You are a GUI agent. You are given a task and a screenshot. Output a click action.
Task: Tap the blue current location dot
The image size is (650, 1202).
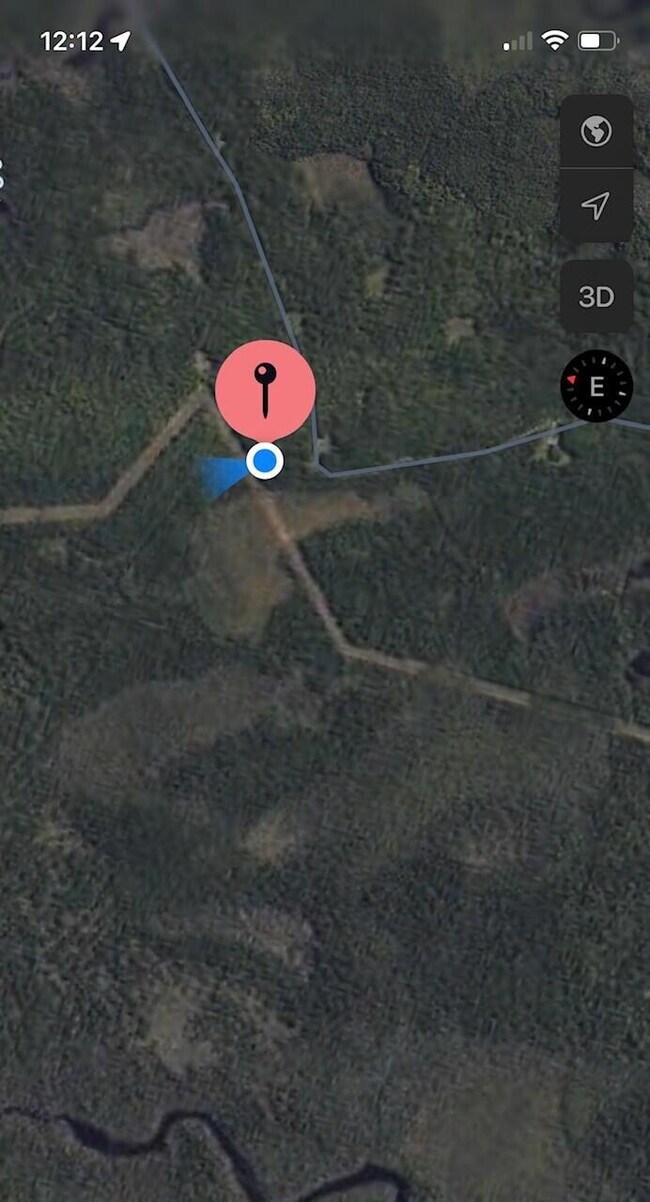(x=265, y=461)
